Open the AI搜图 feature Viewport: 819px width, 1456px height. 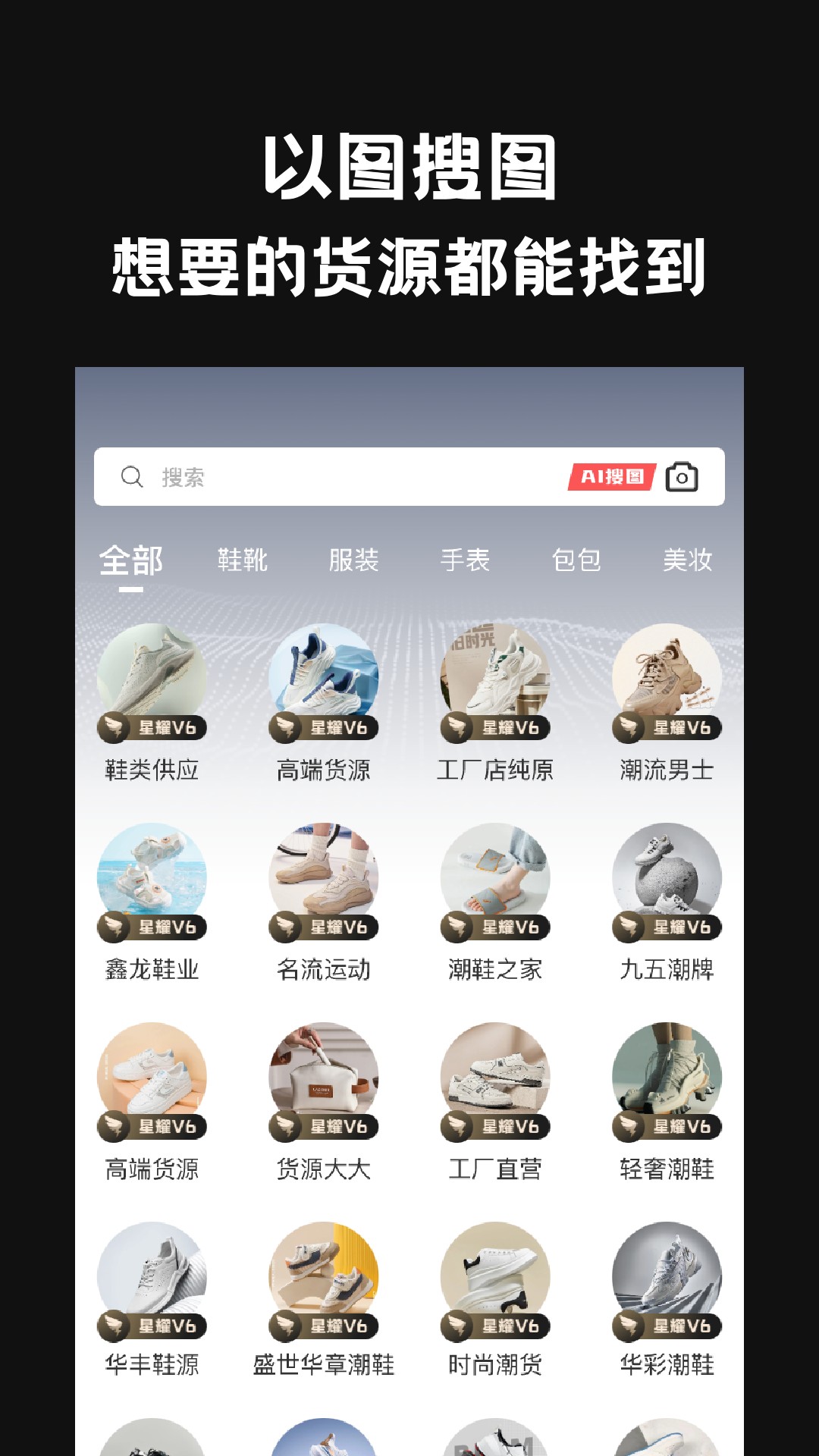[x=613, y=476]
